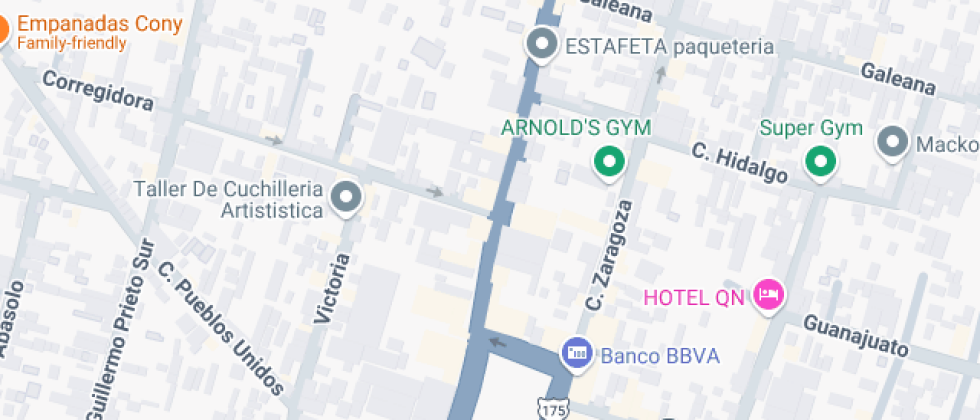Select the ESTAFETA paqueteria map pin

coord(542,44)
